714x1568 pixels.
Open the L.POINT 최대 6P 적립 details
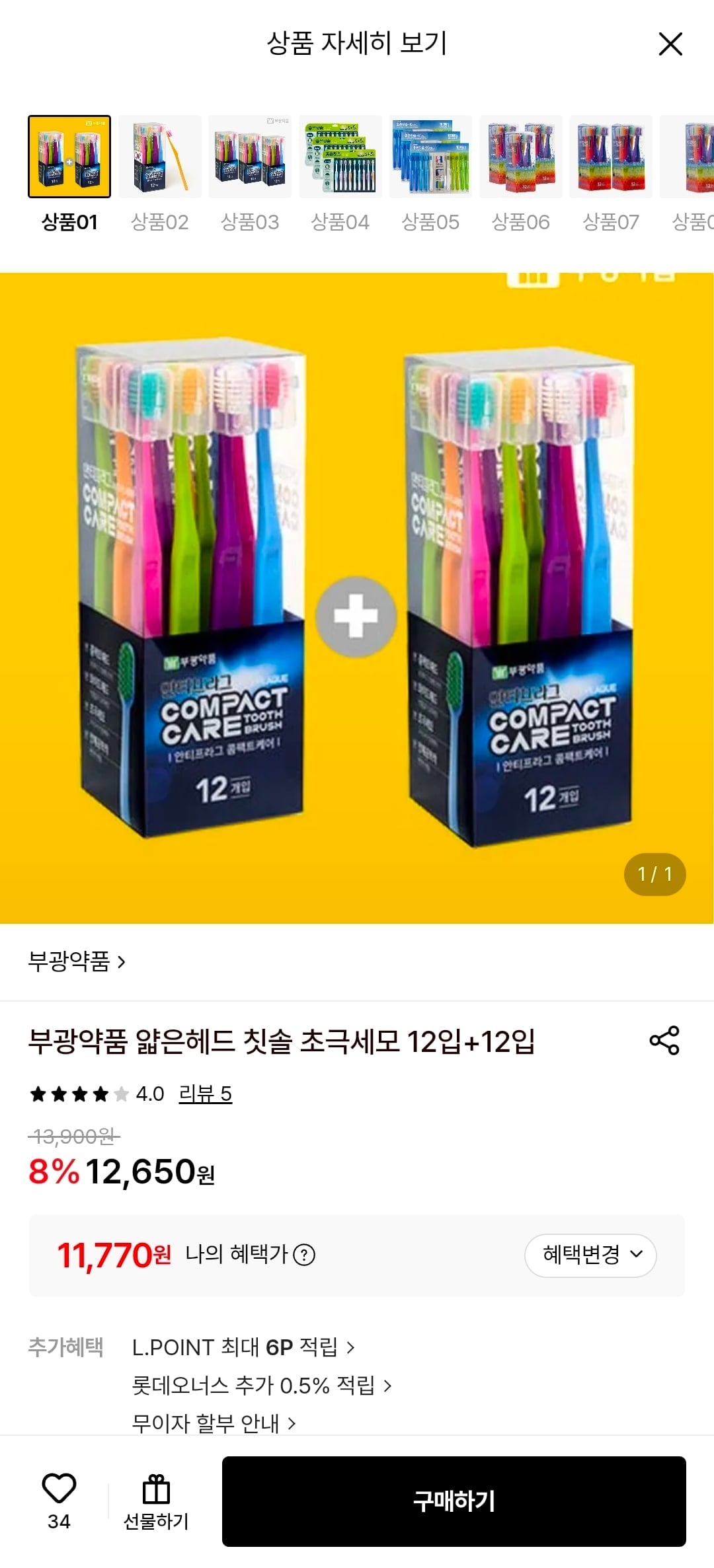(243, 1347)
